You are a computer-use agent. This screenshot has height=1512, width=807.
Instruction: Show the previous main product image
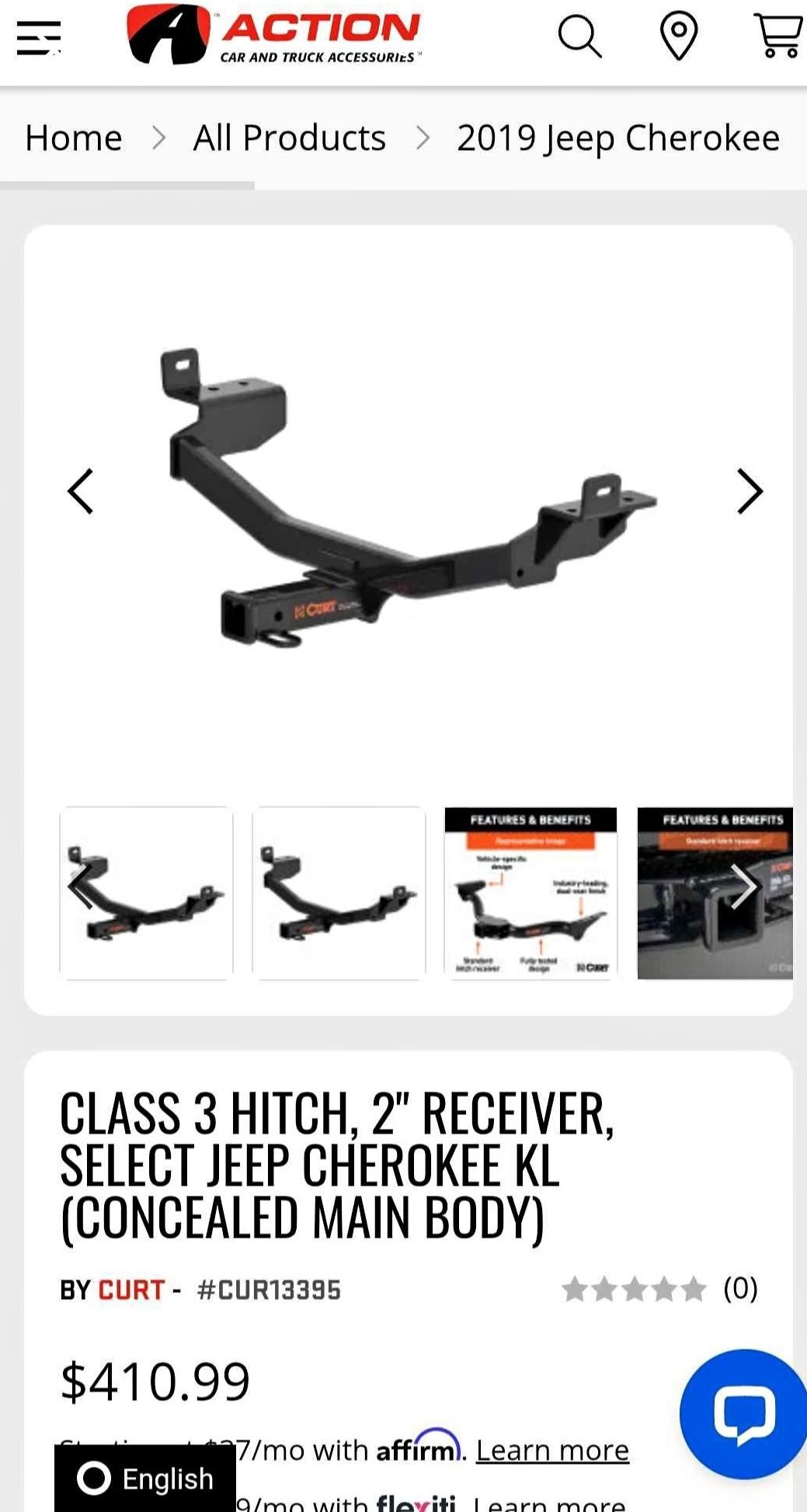click(x=81, y=491)
